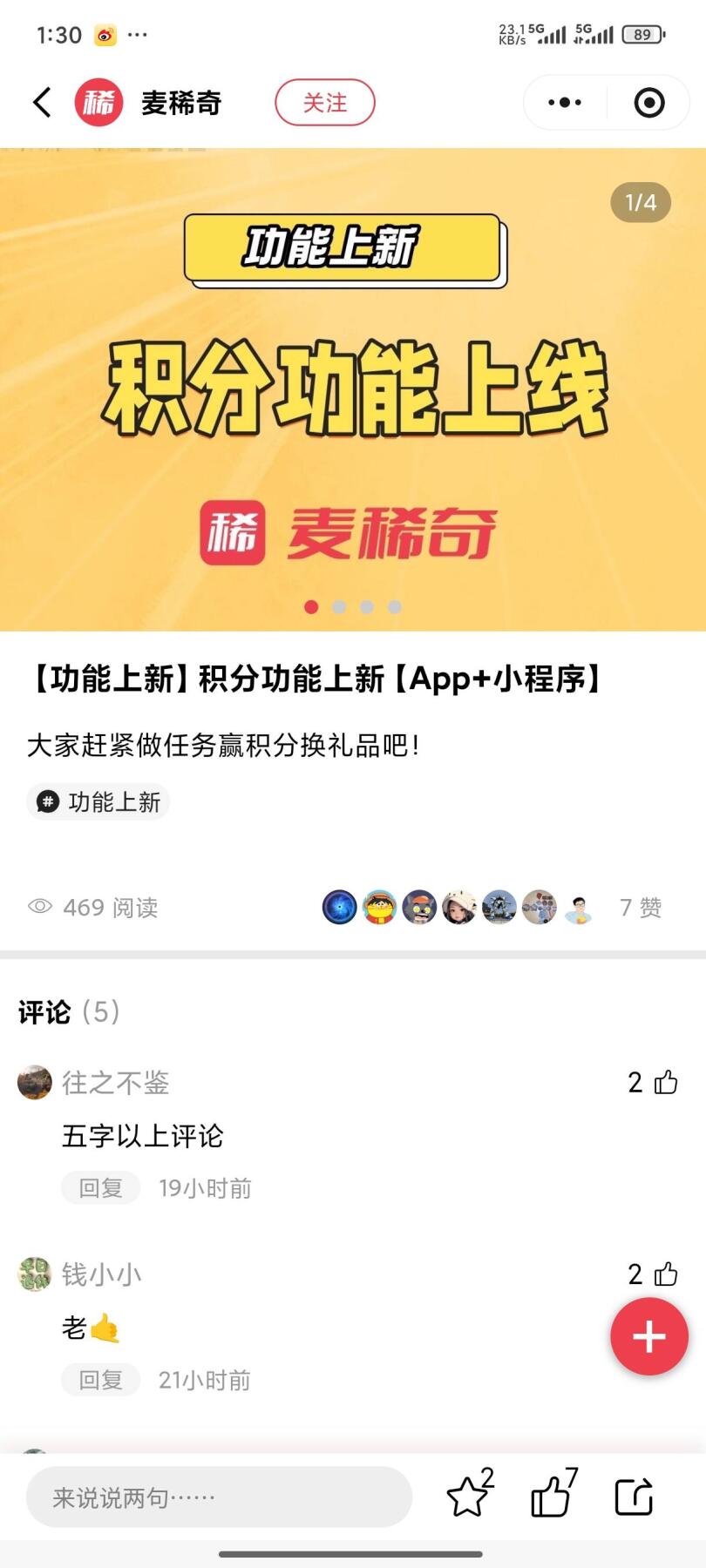
Task: Like 往之不鉴's comment
Action: coord(666,1082)
